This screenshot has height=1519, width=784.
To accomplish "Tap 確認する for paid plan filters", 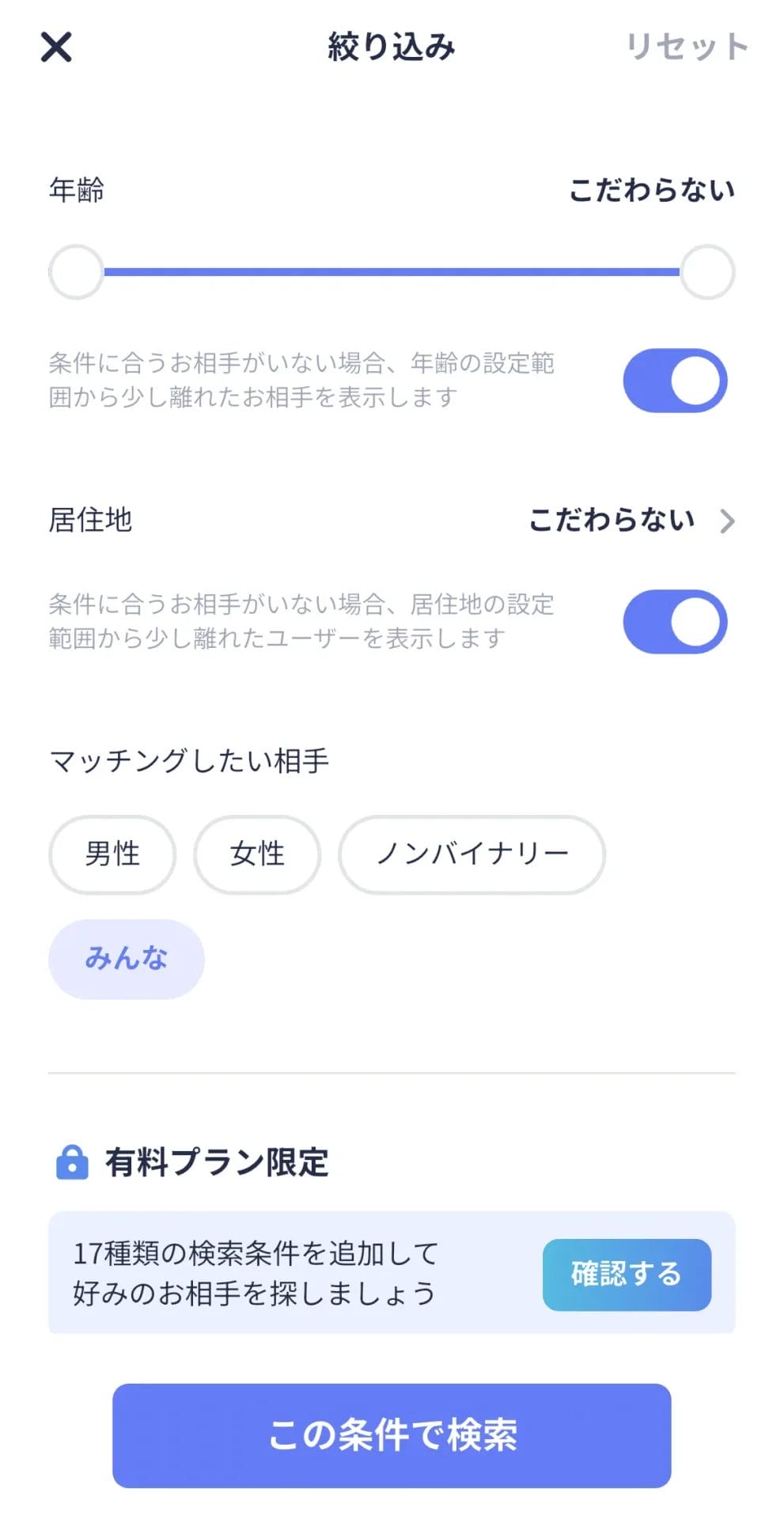I will pyautogui.click(x=627, y=1275).
